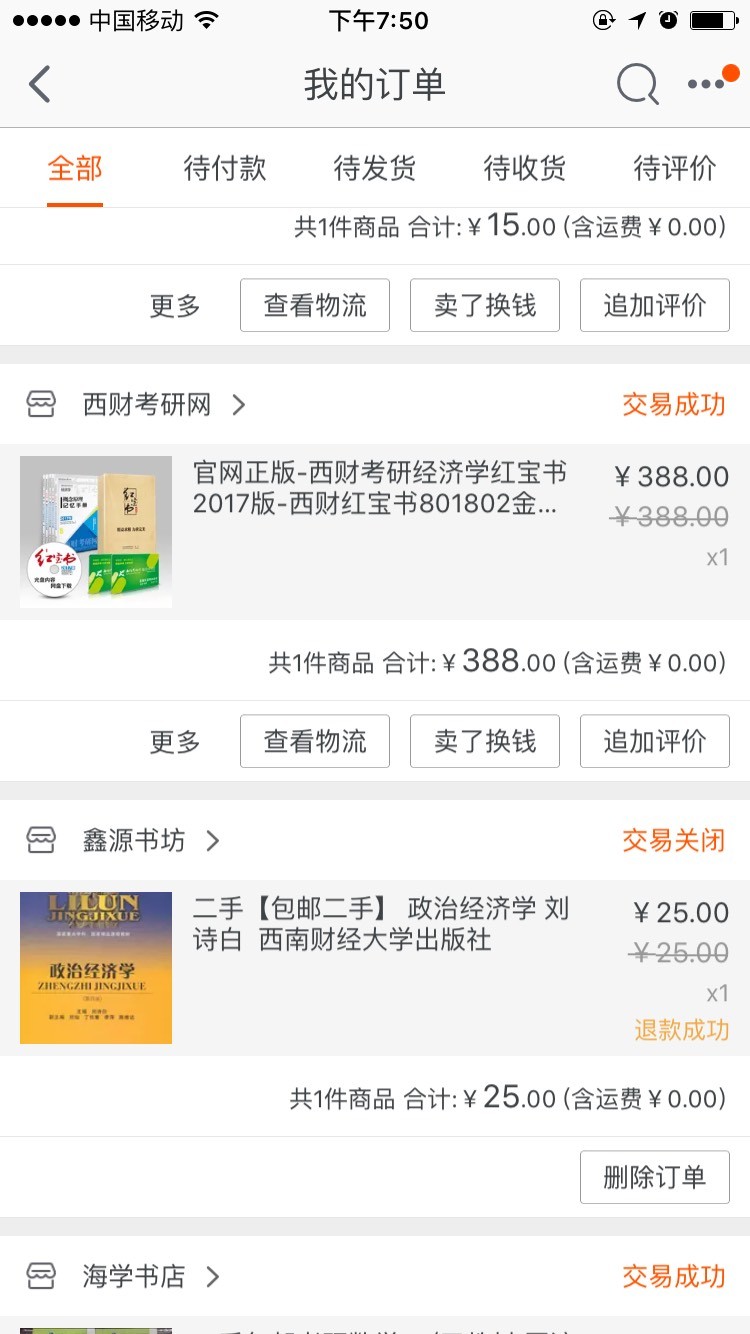750x1334 pixels.
Task: Tap 查看物流 for the 西财考研网 order
Action: point(315,742)
